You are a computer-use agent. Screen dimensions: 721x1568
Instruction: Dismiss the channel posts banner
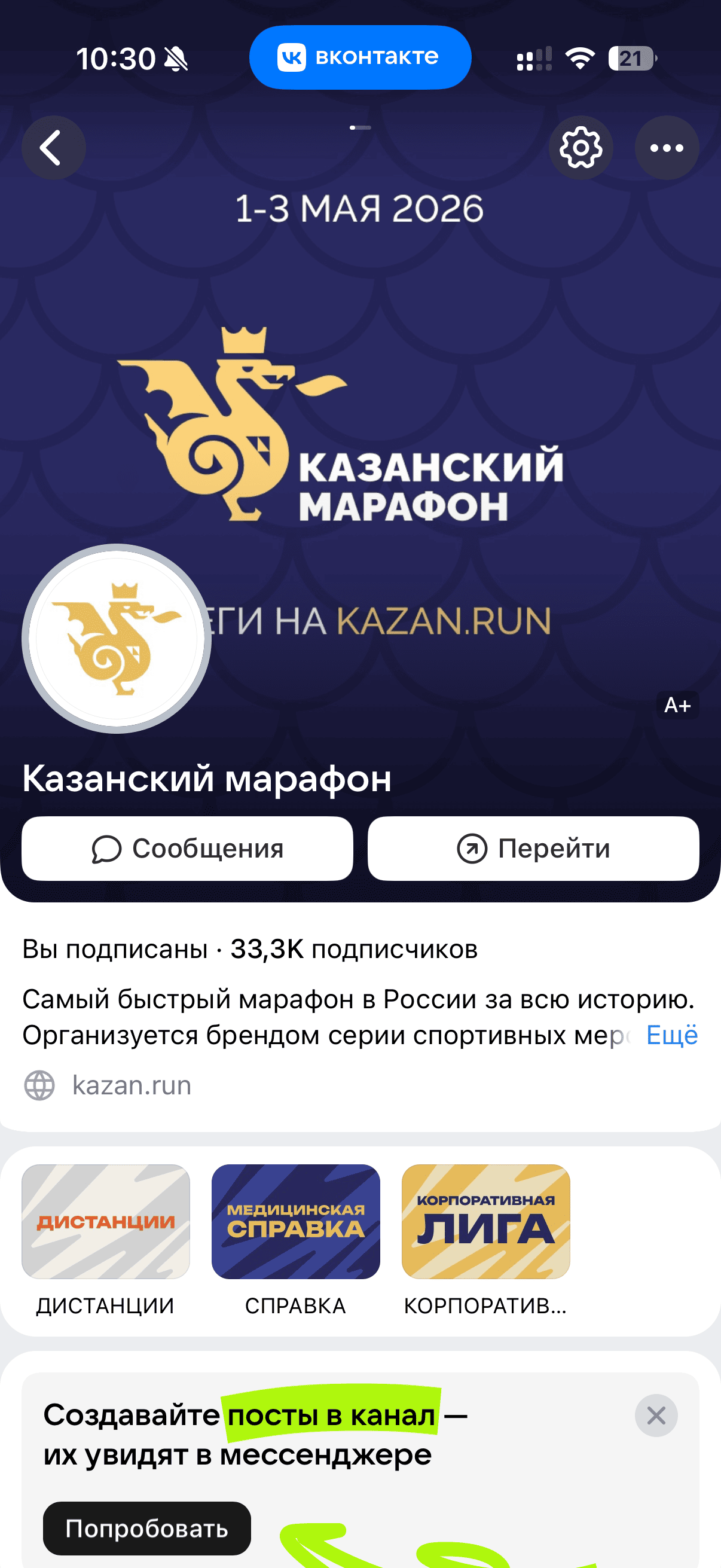(656, 1416)
